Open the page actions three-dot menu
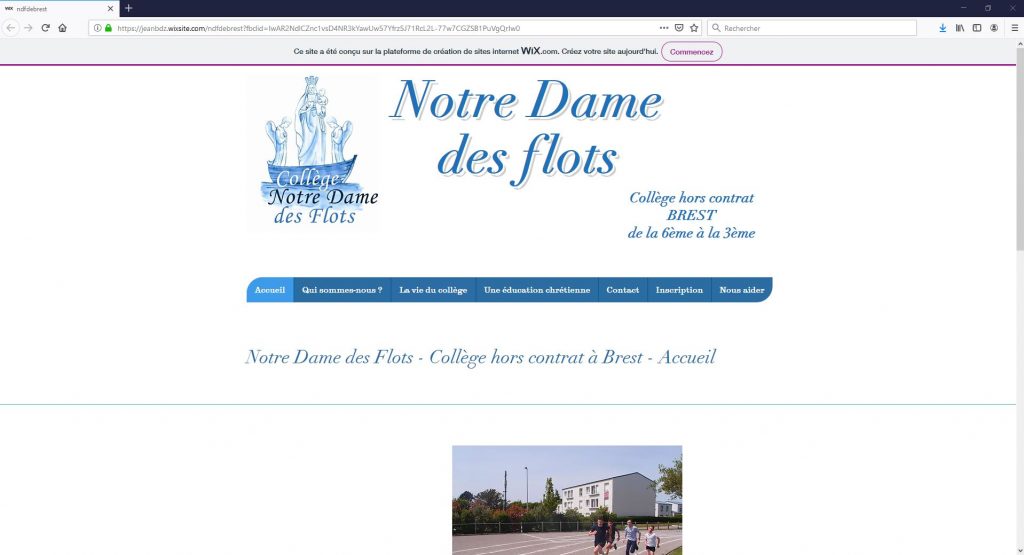 pyautogui.click(x=664, y=28)
